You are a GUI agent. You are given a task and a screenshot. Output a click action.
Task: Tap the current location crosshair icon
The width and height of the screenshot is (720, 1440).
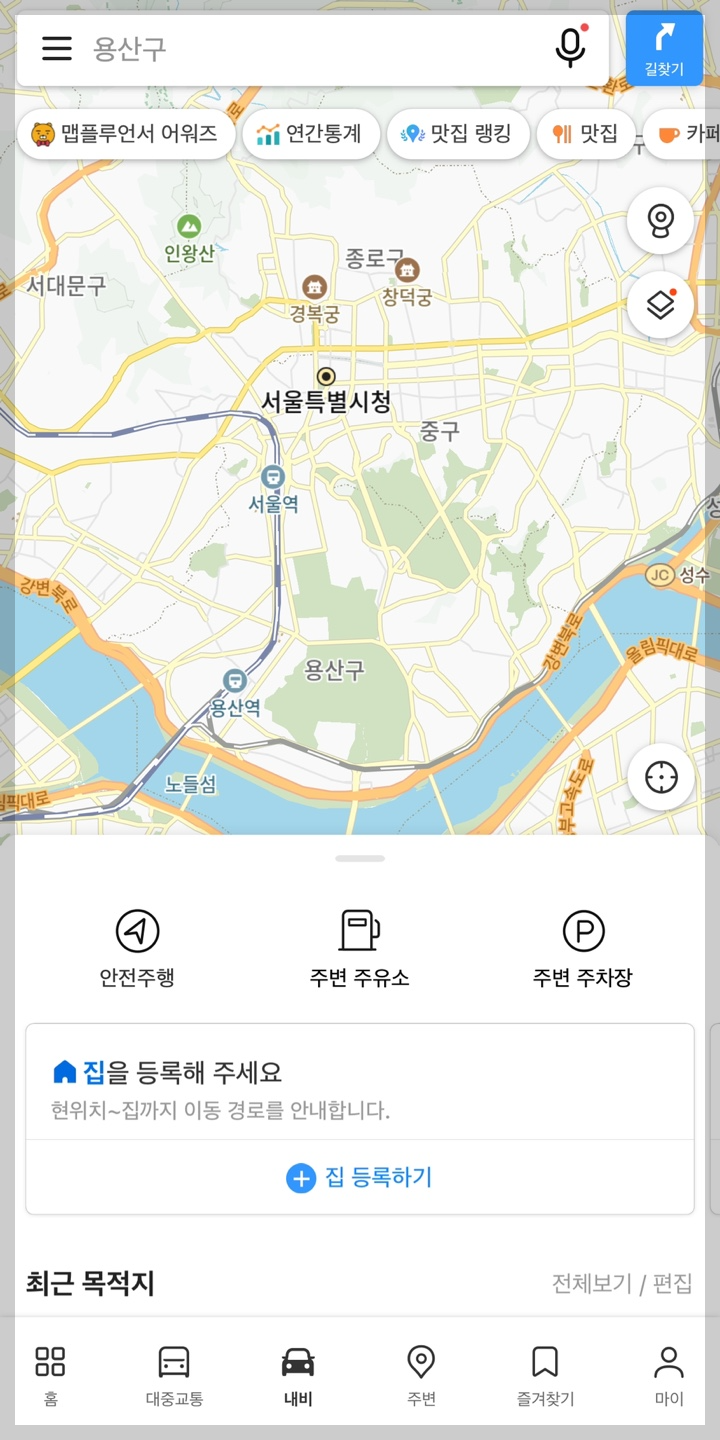(660, 777)
